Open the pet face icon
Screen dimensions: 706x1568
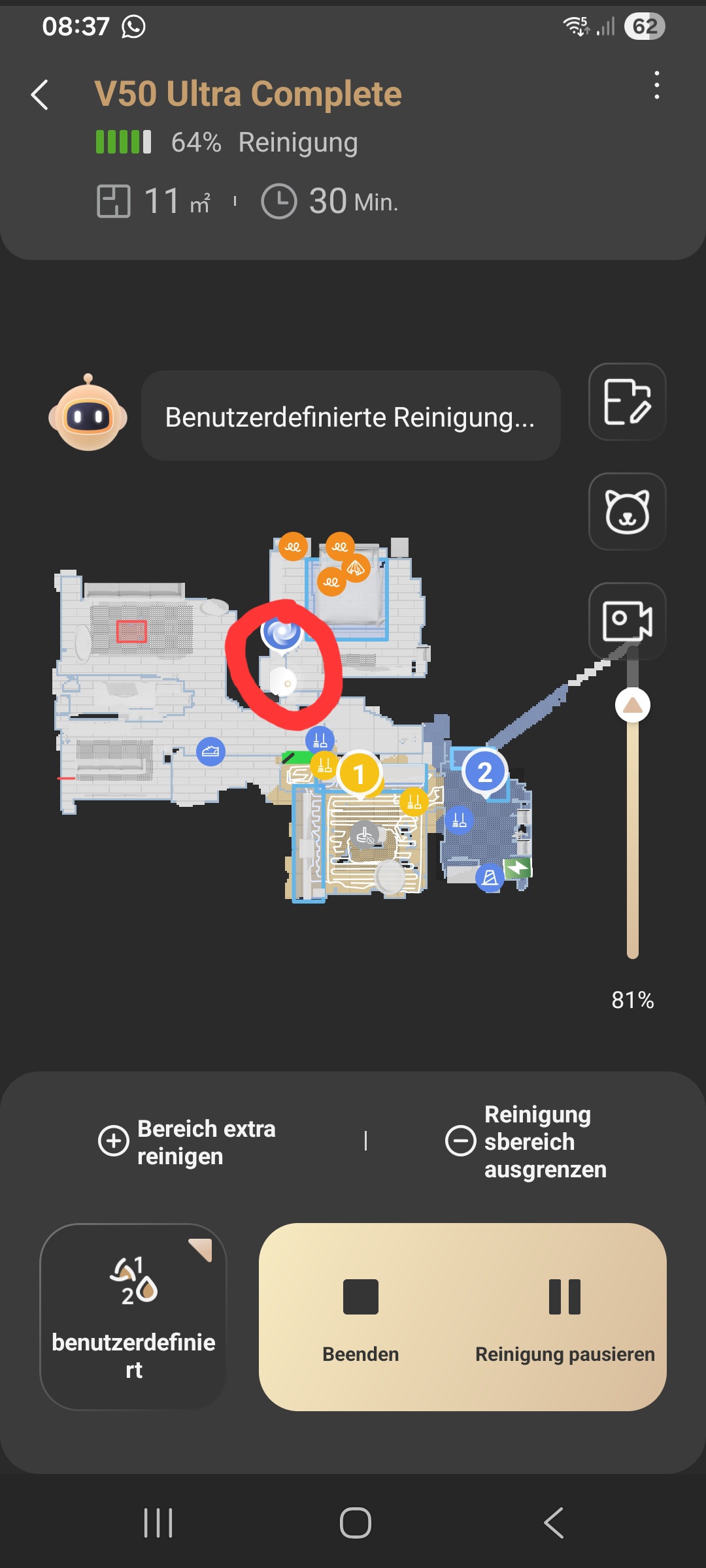[628, 512]
